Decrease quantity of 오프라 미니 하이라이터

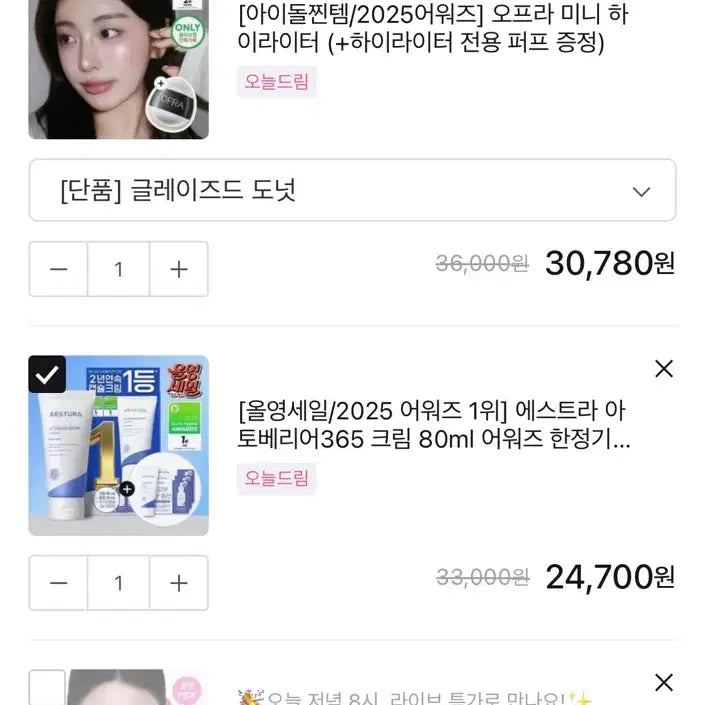59,269
